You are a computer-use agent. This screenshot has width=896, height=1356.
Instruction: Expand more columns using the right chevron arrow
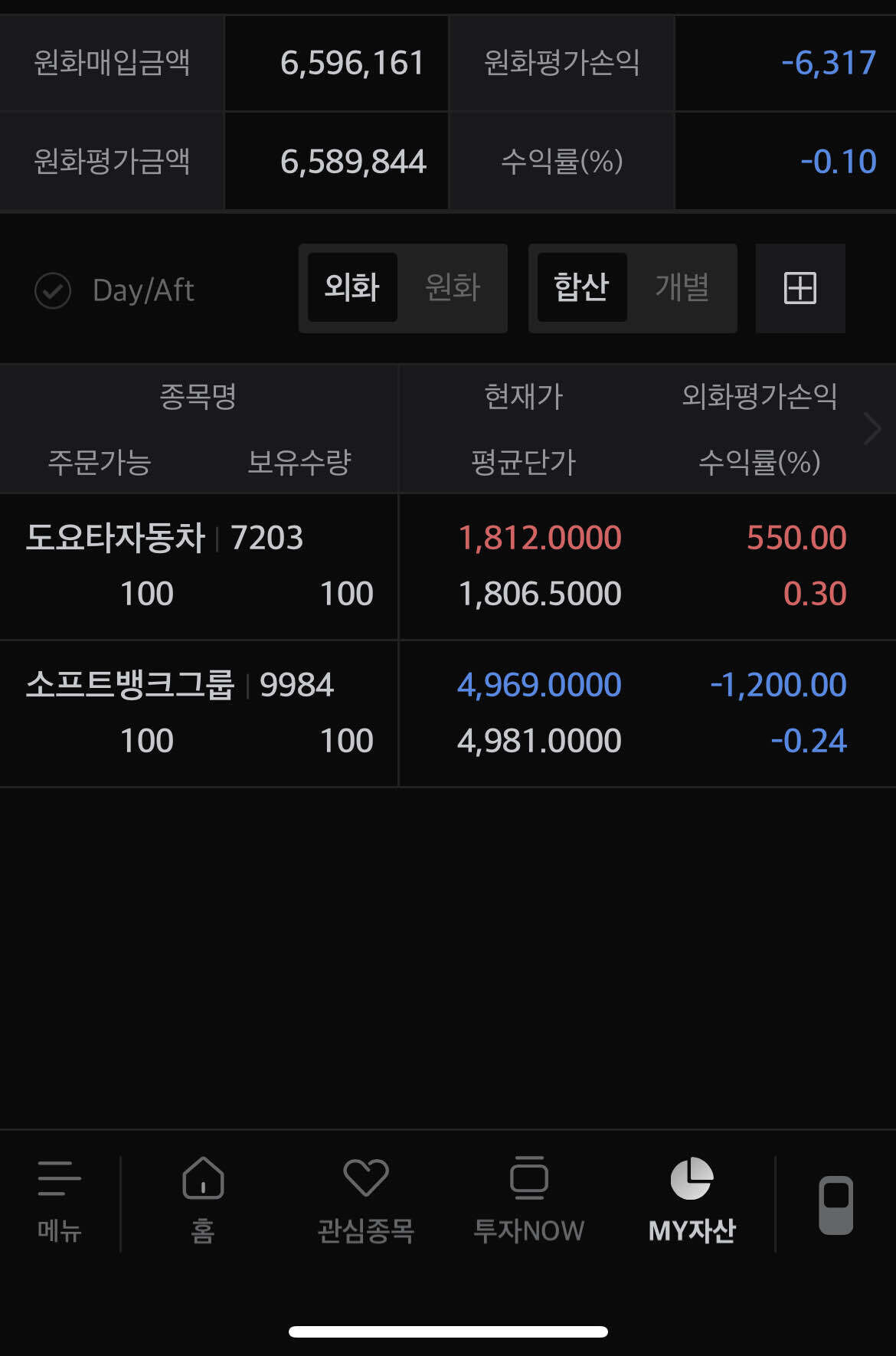point(871,429)
